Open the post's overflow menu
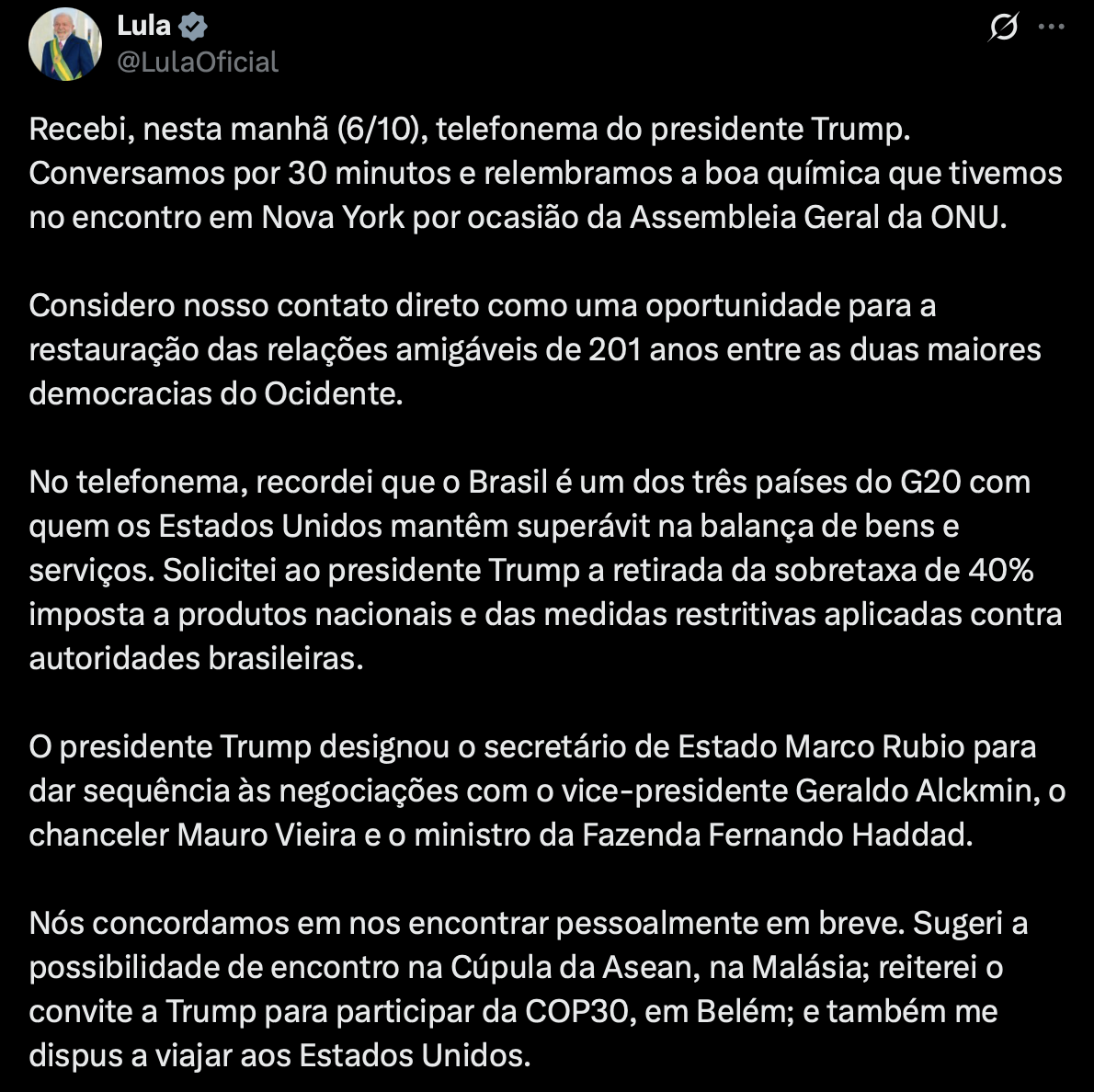The width and height of the screenshot is (1094, 1092). tap(1051, 28)
